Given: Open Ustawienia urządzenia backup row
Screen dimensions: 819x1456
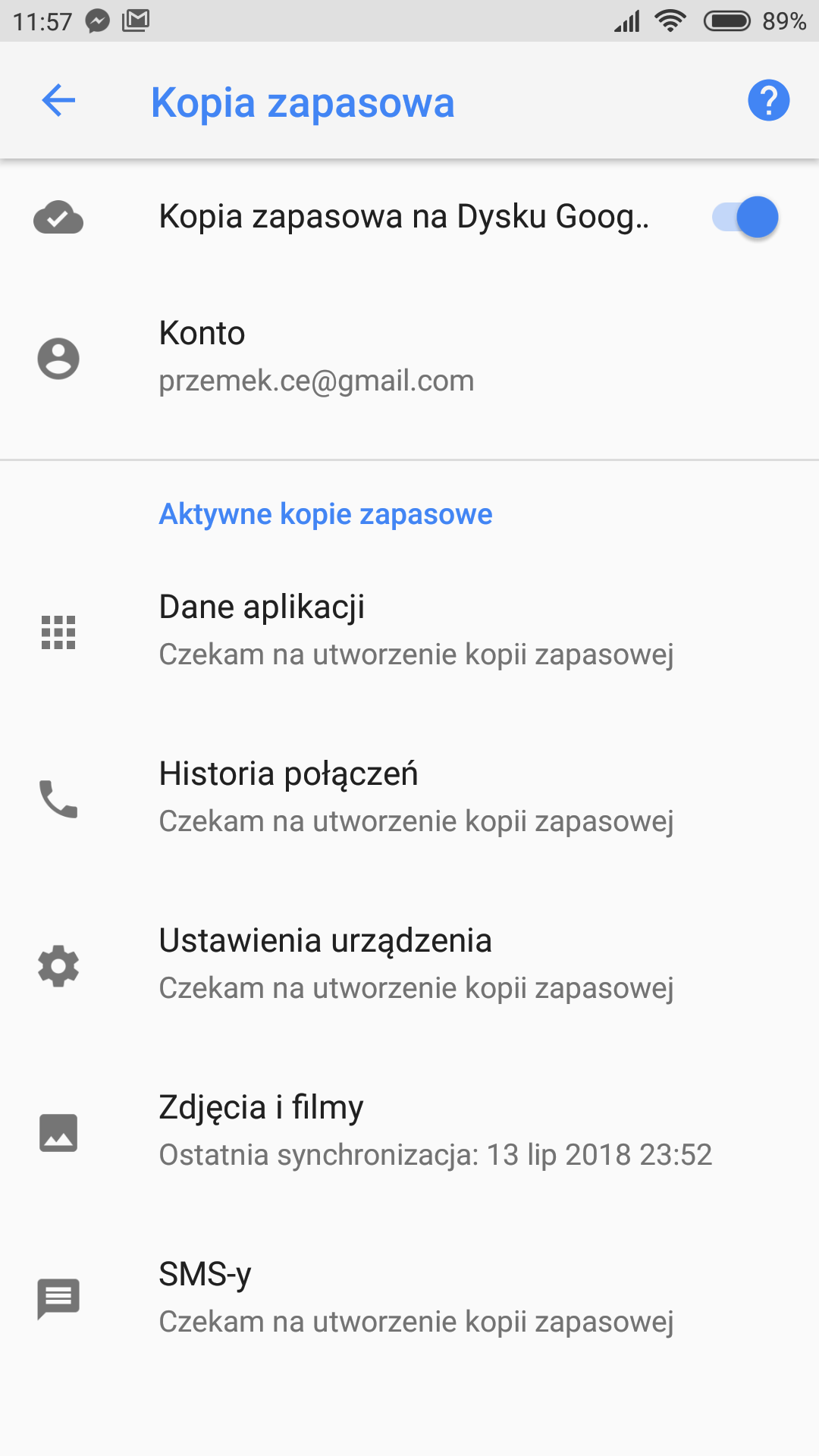Looking at the screenshot, I should 409,965.
